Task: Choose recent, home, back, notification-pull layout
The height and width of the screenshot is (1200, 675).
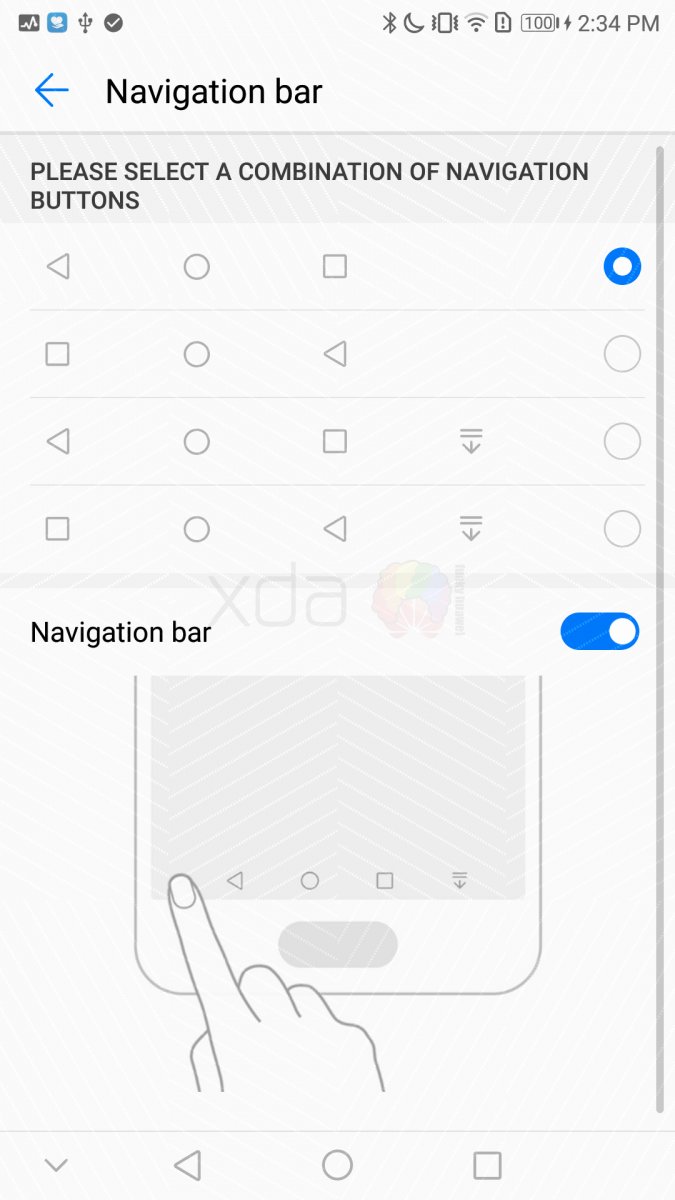Action: pos(622,529)
